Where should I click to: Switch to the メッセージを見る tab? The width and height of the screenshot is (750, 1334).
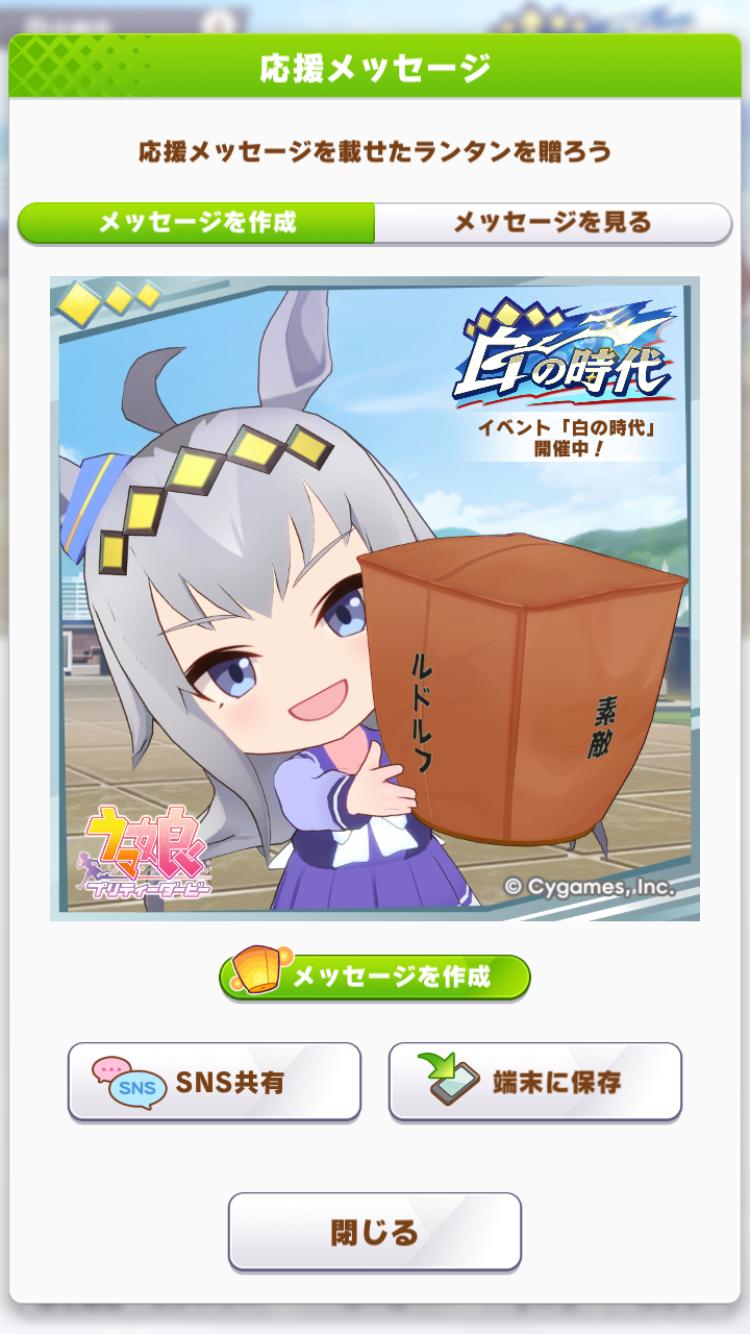click(552, 223)
